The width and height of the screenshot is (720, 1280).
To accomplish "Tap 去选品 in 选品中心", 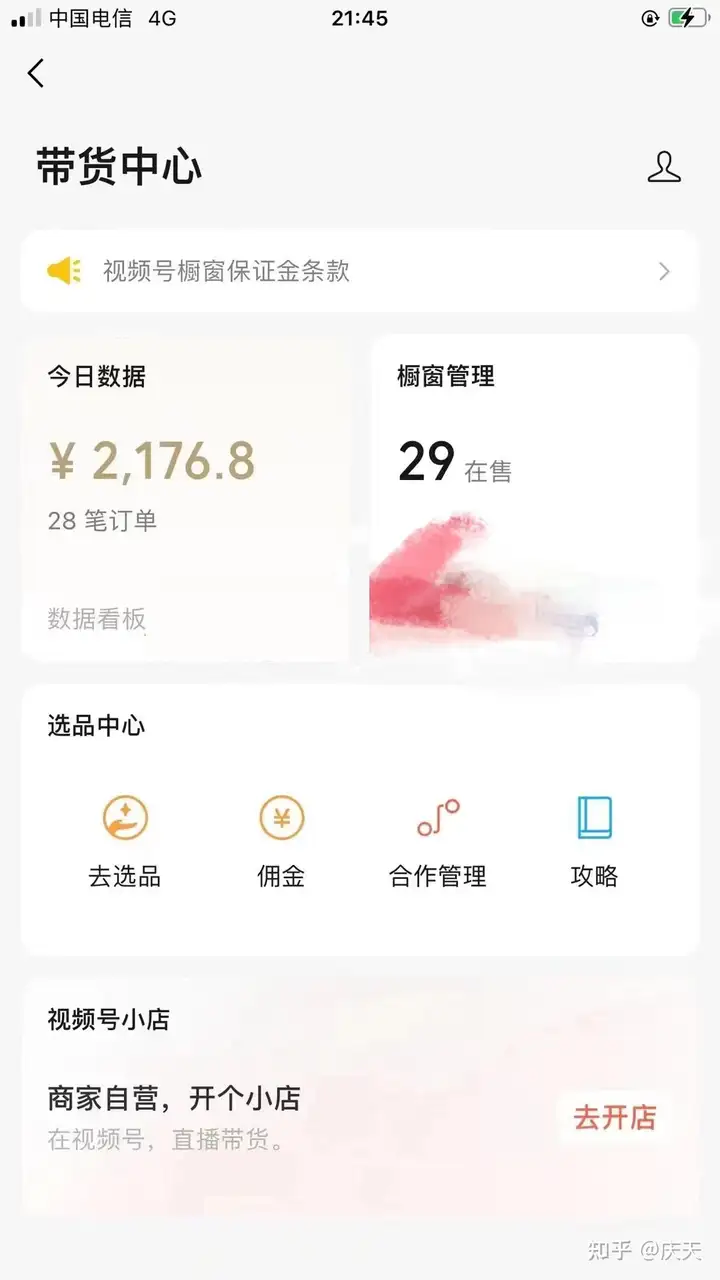I will coord(125,842).
